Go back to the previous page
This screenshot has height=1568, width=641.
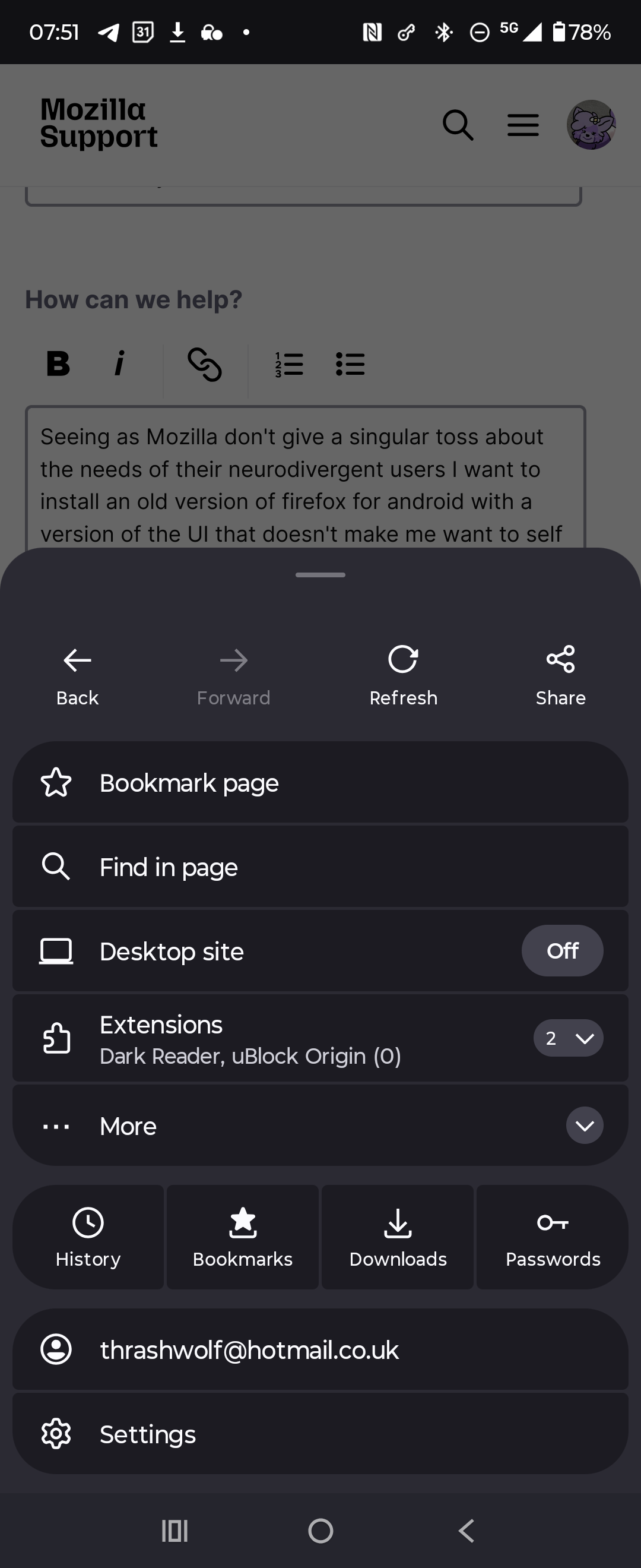[77, 676]
